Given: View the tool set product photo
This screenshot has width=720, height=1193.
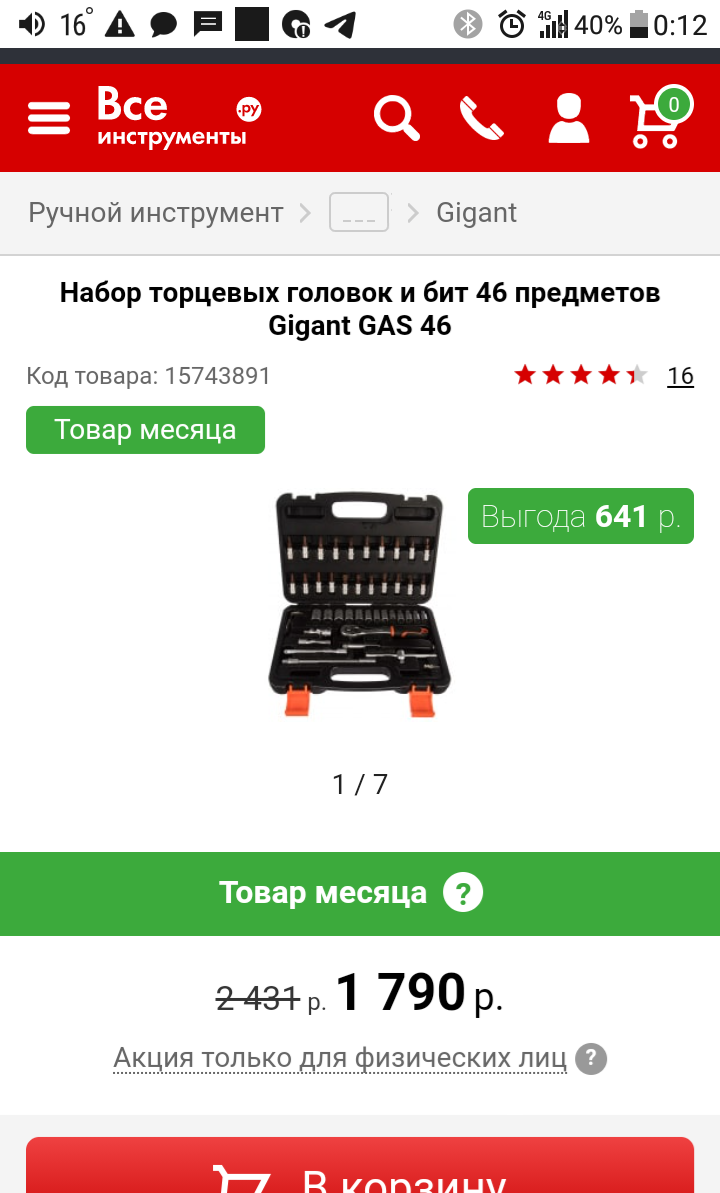Looking at the screenshot, I should point(360,604).
